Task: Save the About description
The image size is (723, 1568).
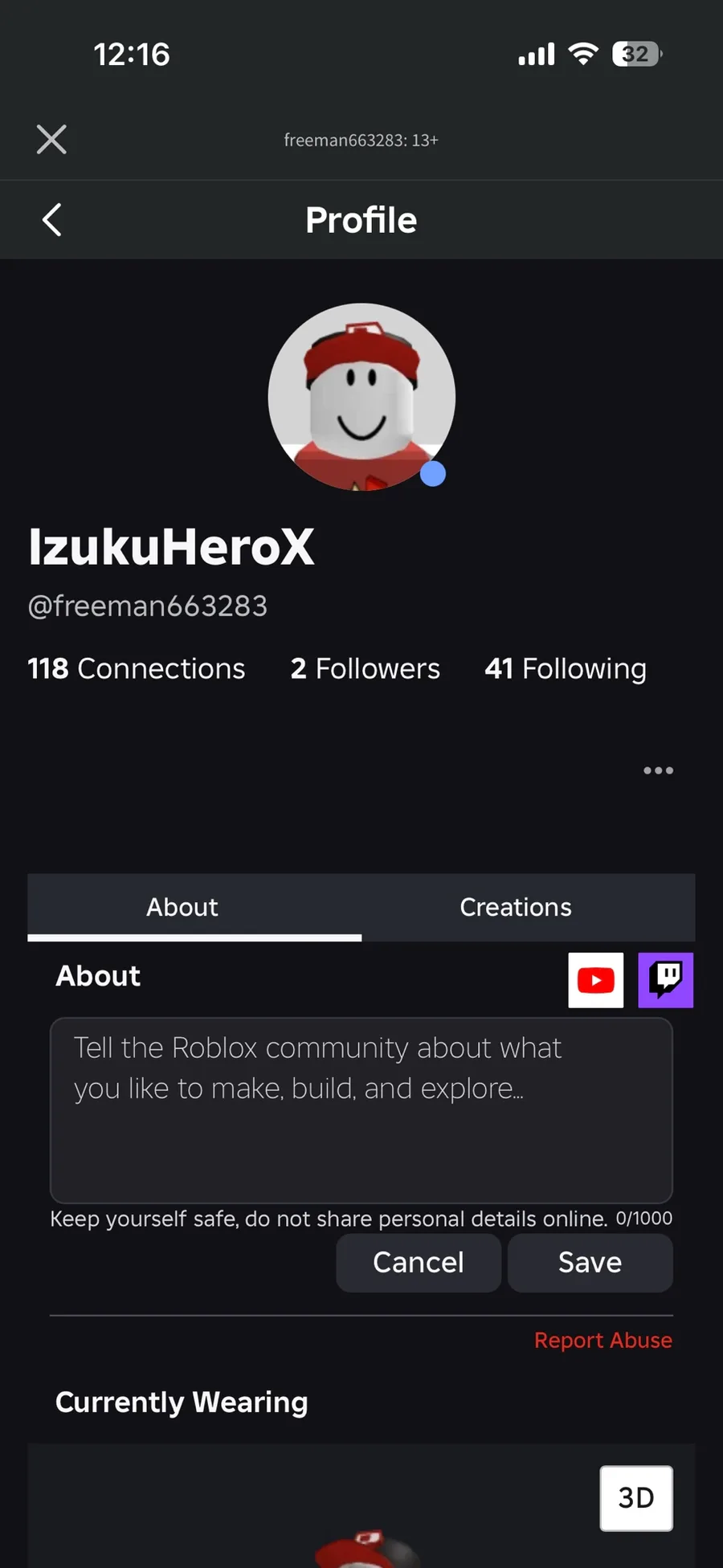Action: [x=590, y=1263]
